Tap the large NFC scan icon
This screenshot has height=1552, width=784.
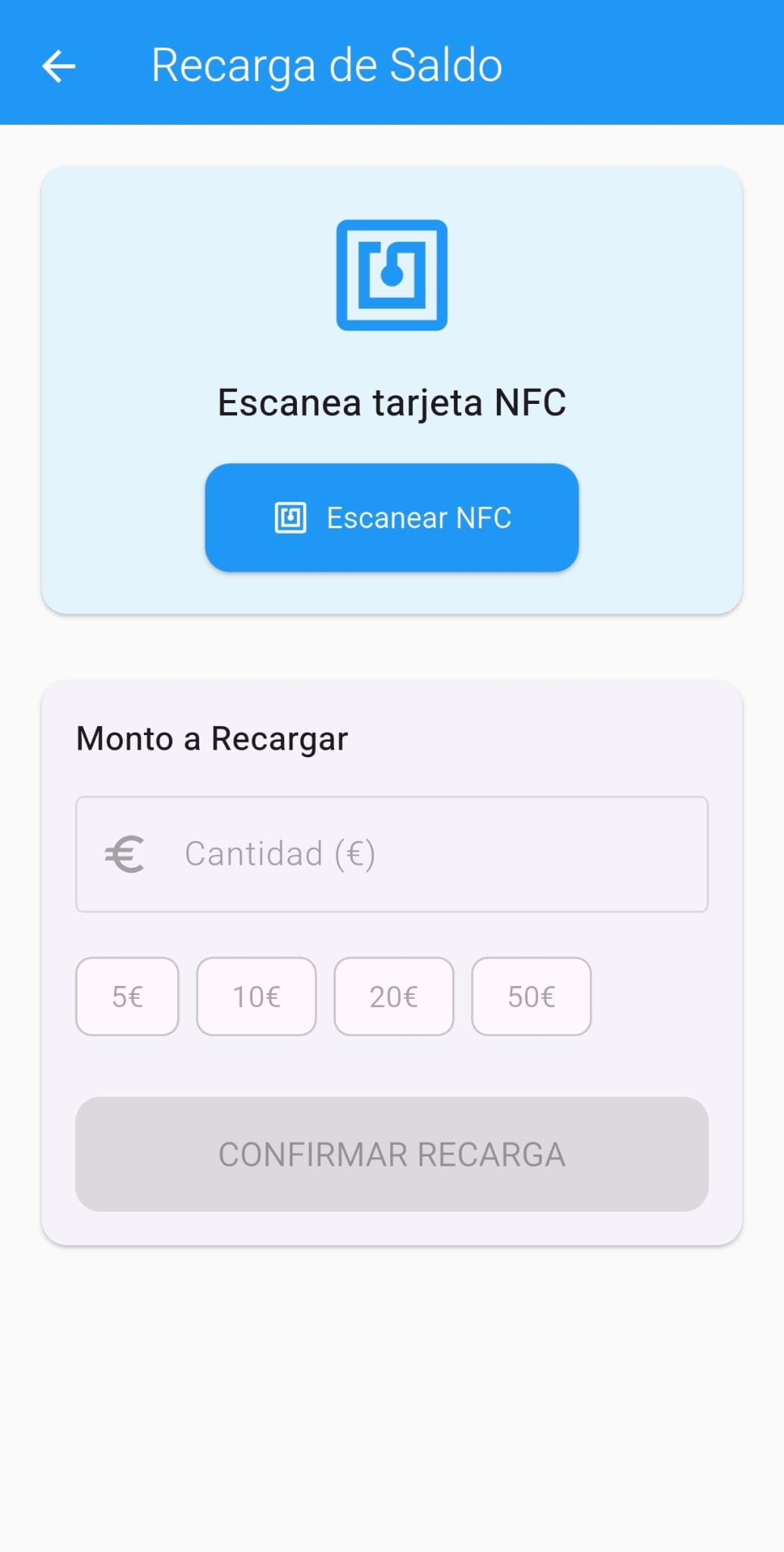click(392, 275)
